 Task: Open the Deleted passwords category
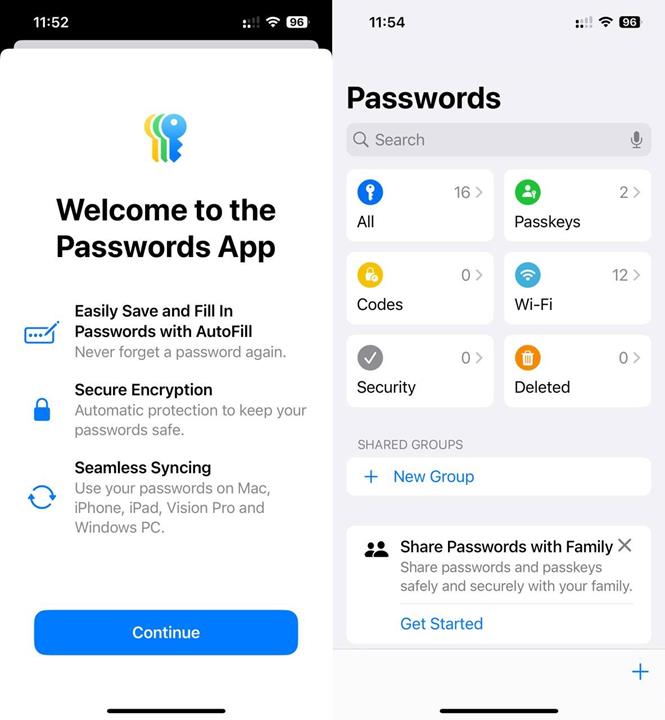pyautogui.click(x=577, y=371)
